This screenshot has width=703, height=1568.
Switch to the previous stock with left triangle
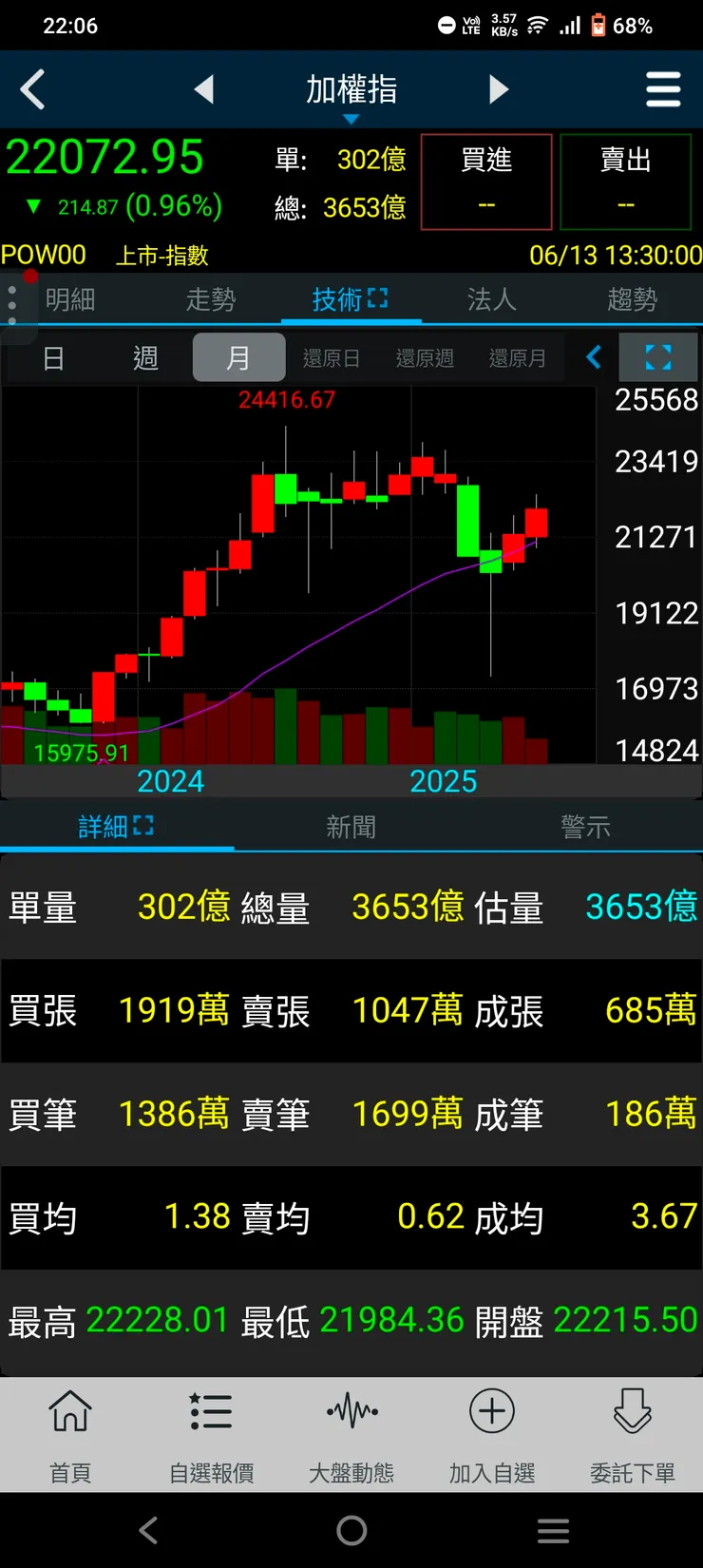(x=203, y=89)
